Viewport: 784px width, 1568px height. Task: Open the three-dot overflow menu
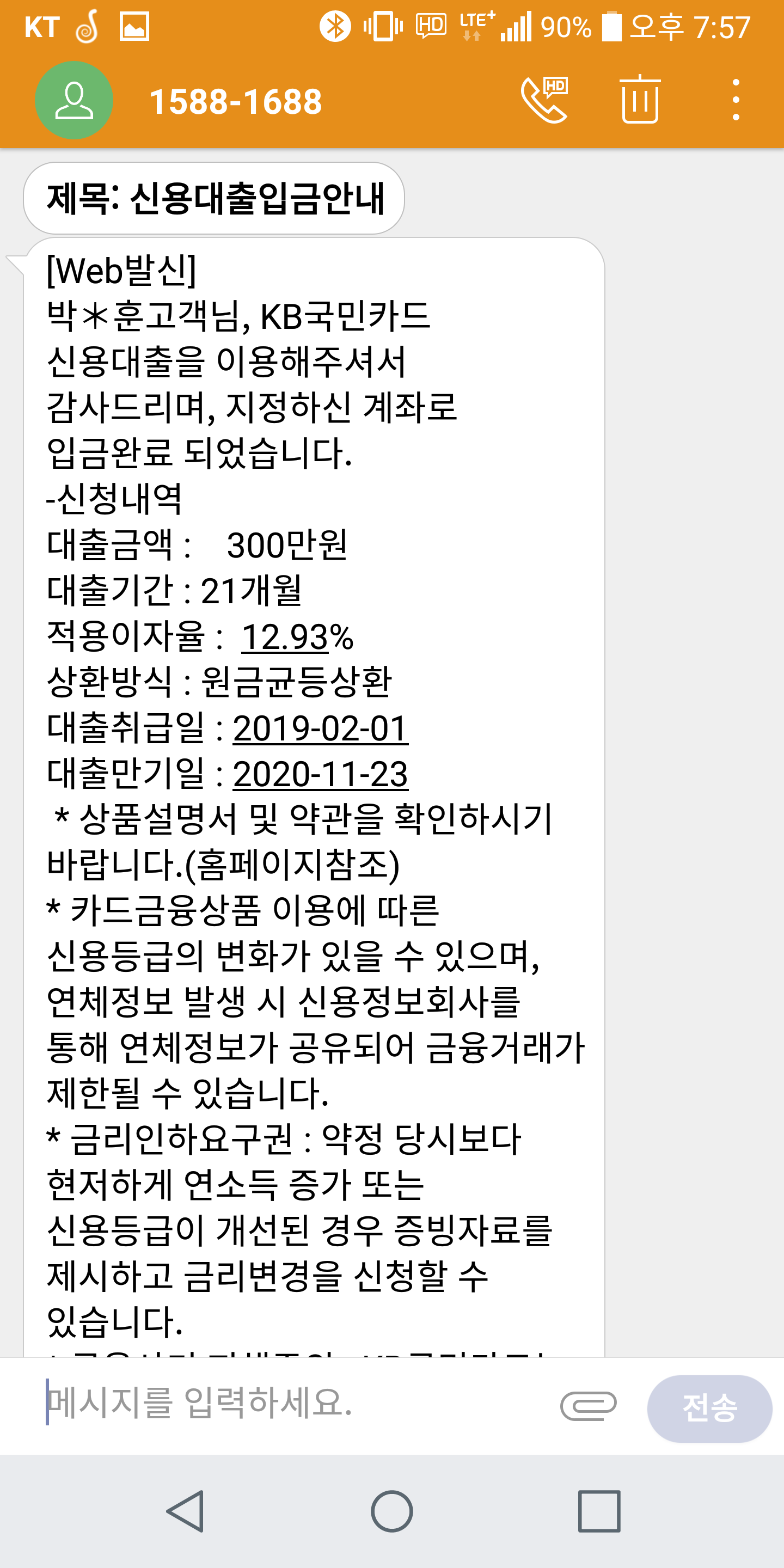[736, 100]
